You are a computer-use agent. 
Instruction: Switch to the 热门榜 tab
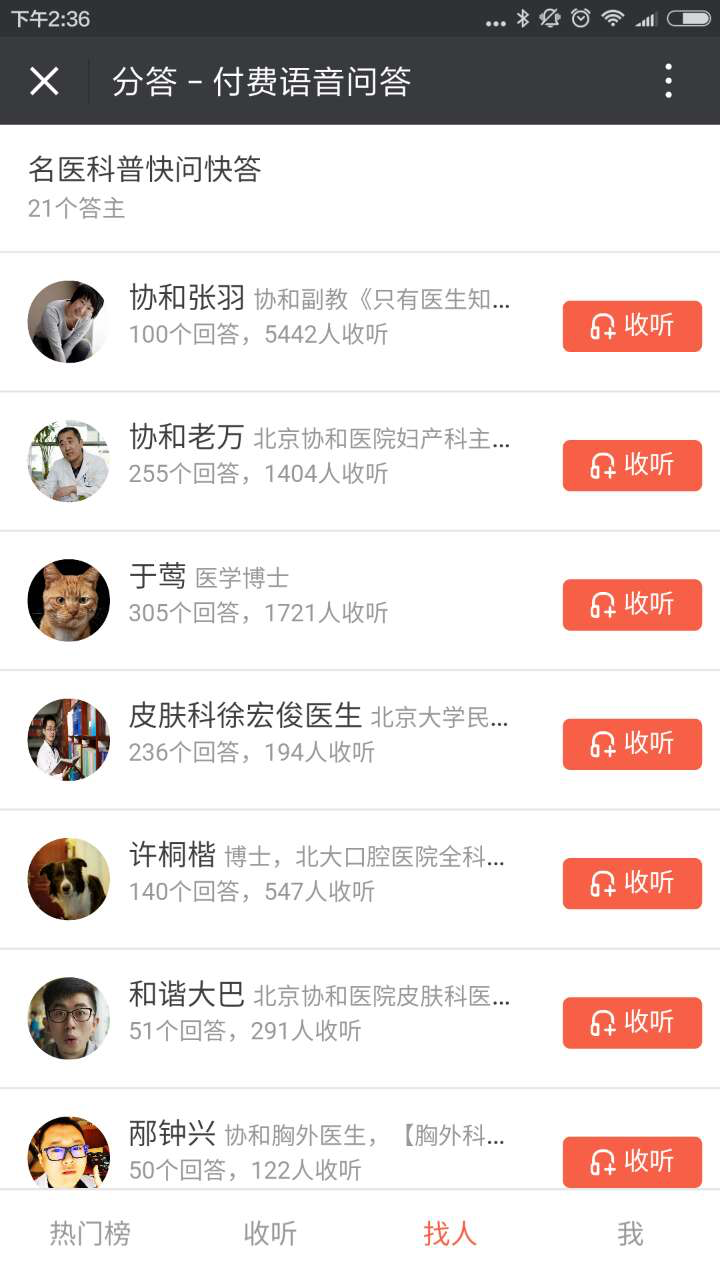click(90, 1234)
